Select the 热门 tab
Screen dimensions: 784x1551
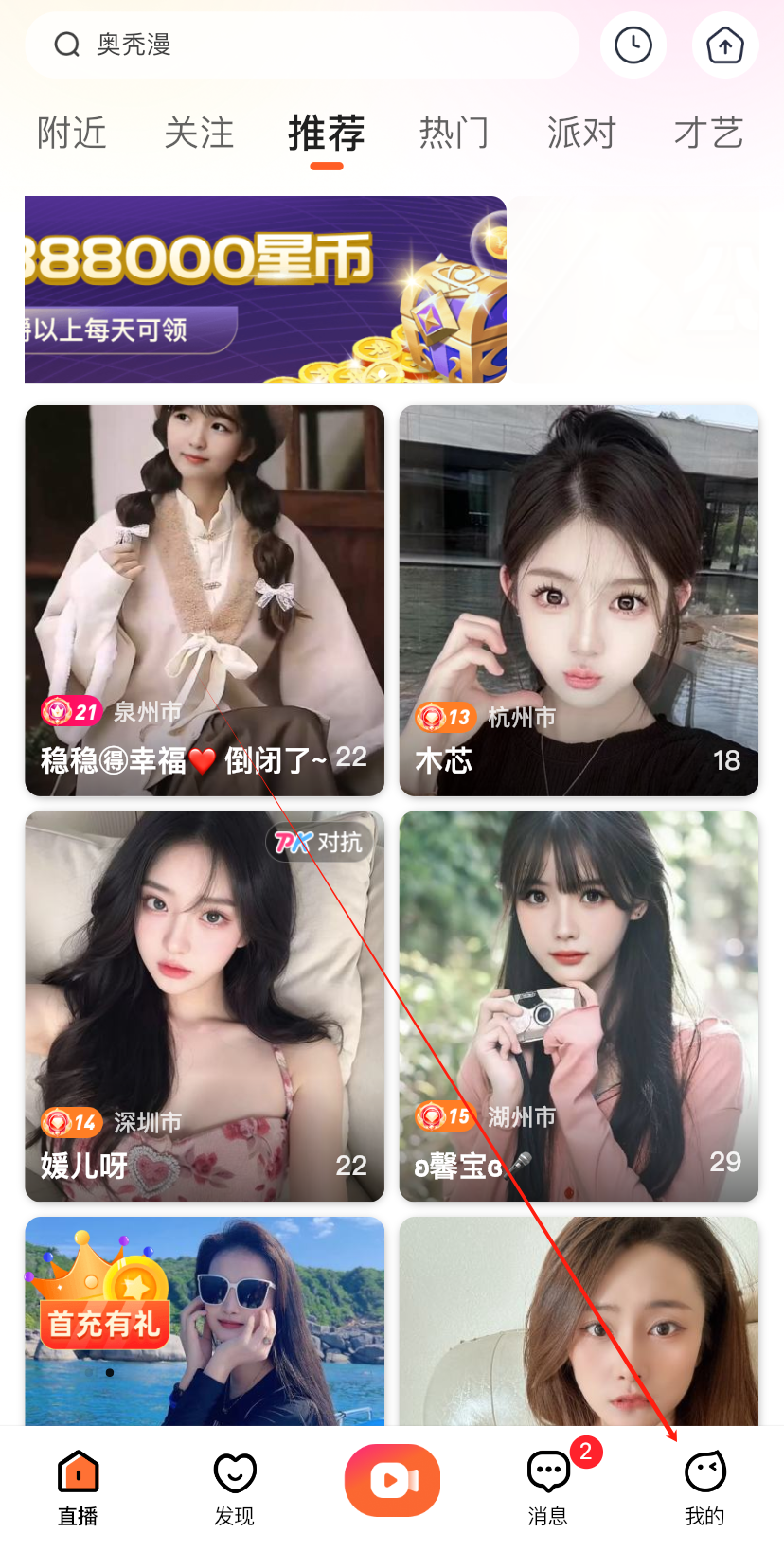click(x=454, y=134)
